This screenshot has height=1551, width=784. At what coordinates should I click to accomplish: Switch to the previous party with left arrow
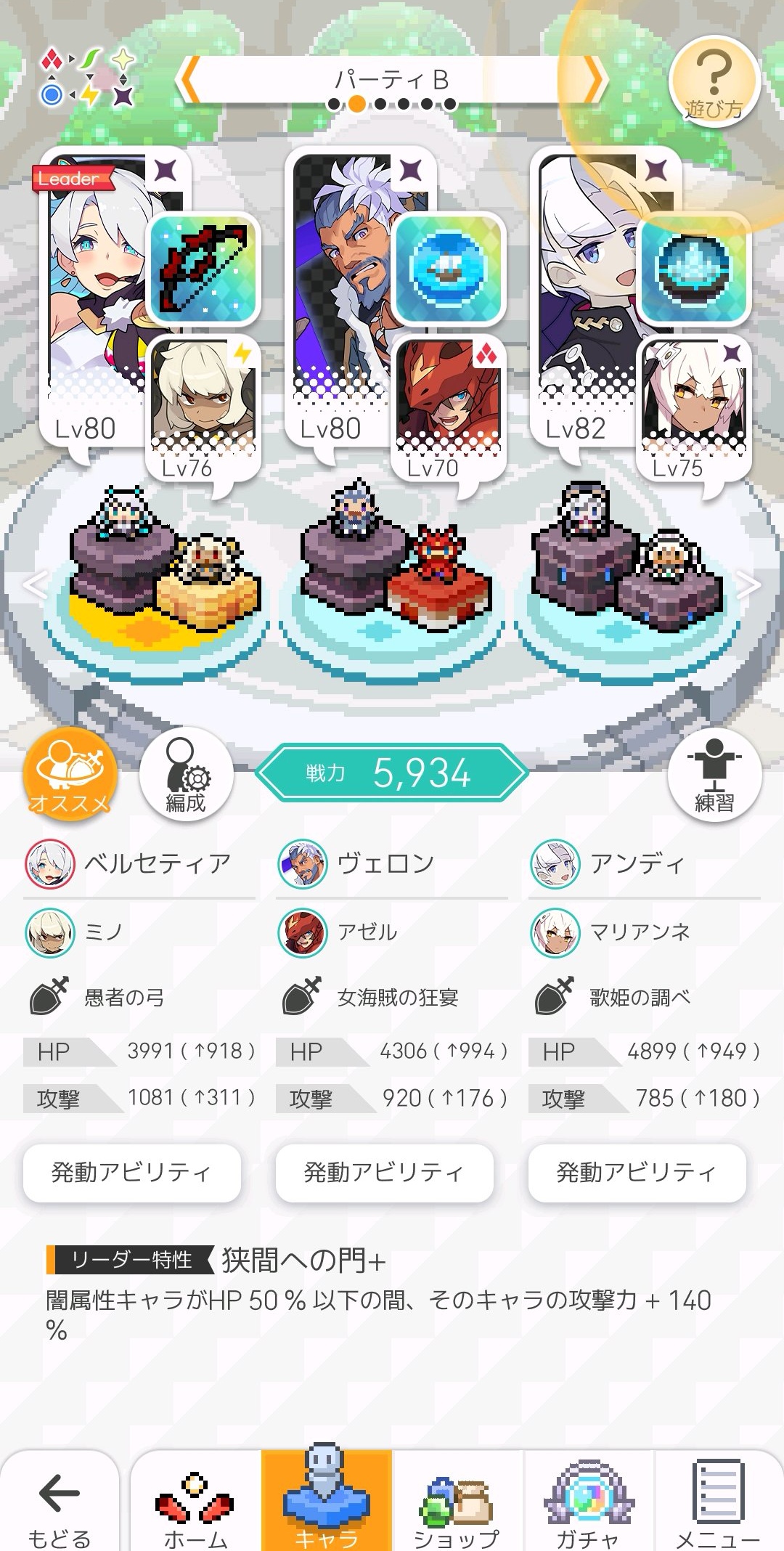[189, 80]
